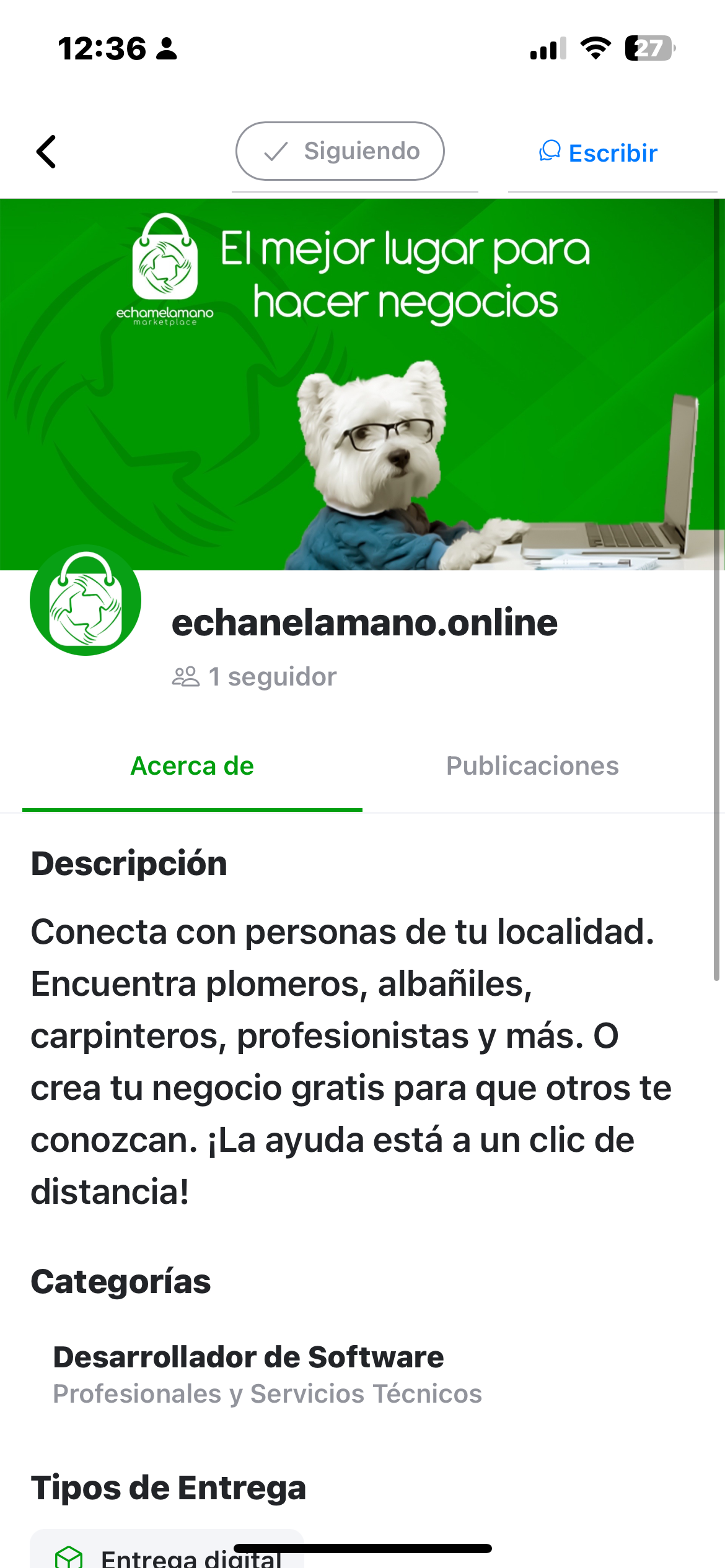The image size is (725, 1568).
Task: Toggle Siguiendo to unfollow the page
Action: pos(340,150)
